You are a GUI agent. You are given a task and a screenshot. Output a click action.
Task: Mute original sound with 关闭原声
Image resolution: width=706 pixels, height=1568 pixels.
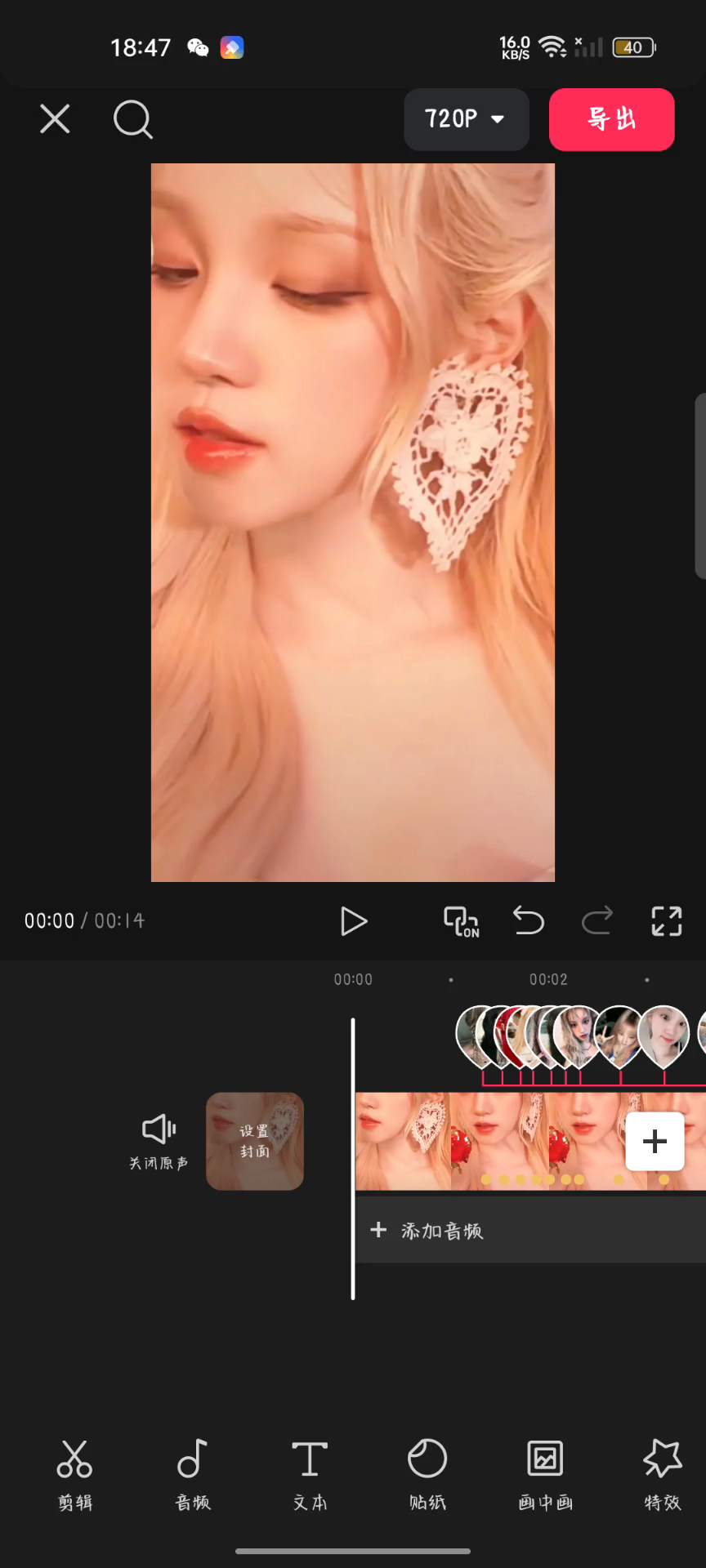(159, 1141)
